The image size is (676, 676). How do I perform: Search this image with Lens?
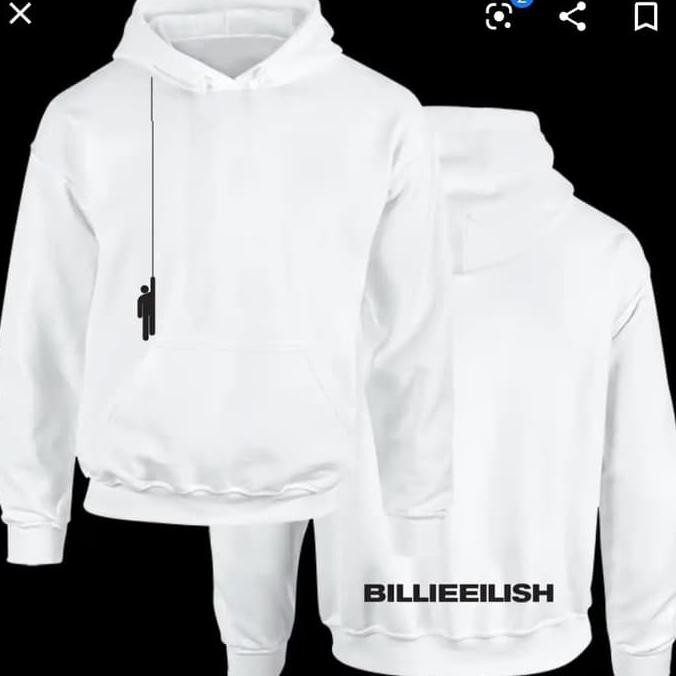click(500, 14)
